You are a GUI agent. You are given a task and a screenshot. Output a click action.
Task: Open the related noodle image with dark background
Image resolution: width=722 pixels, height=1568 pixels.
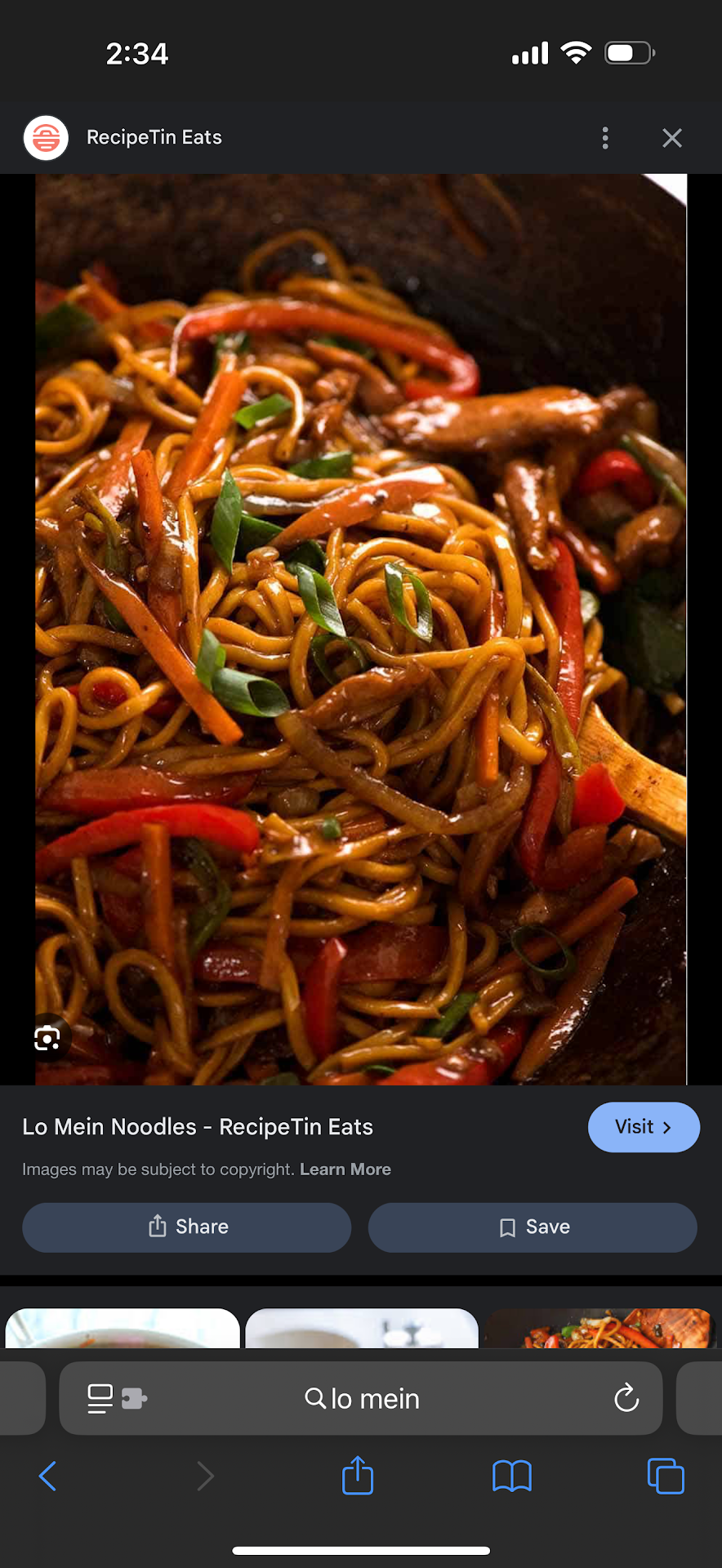tap(601, 1329)
